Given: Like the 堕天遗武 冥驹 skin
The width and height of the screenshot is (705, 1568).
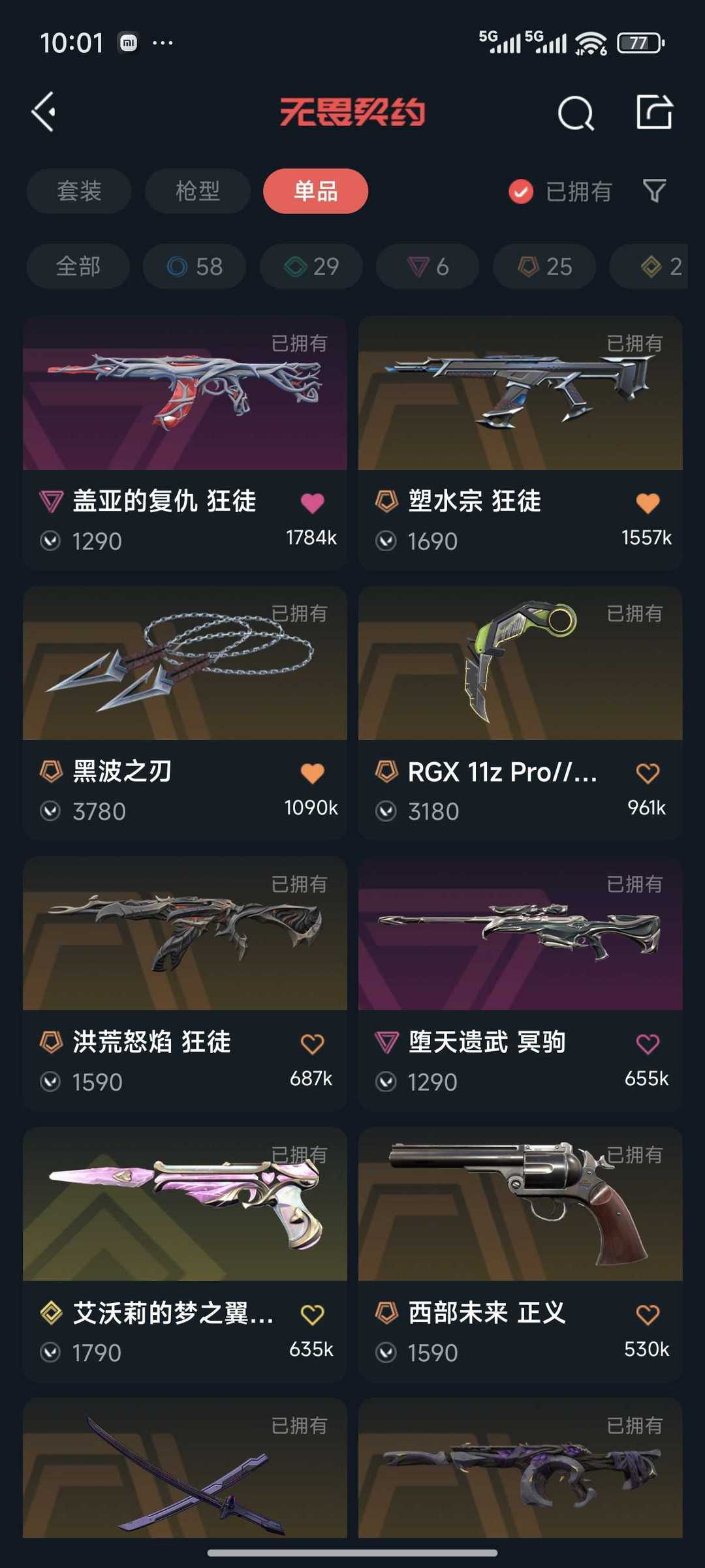Looking at the screenshot, I should [648, 1044].
